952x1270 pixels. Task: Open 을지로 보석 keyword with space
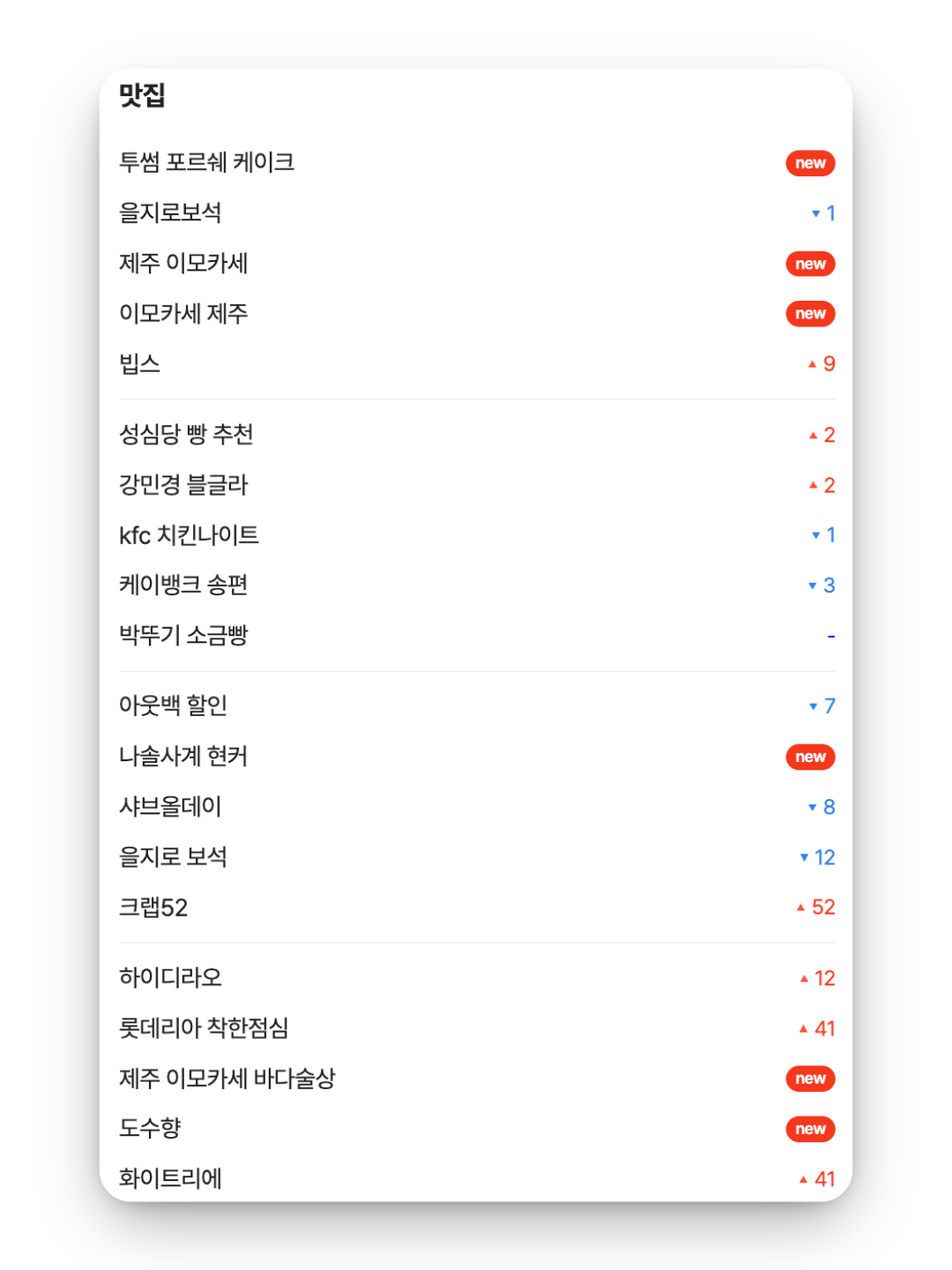(x=174, y=856)
